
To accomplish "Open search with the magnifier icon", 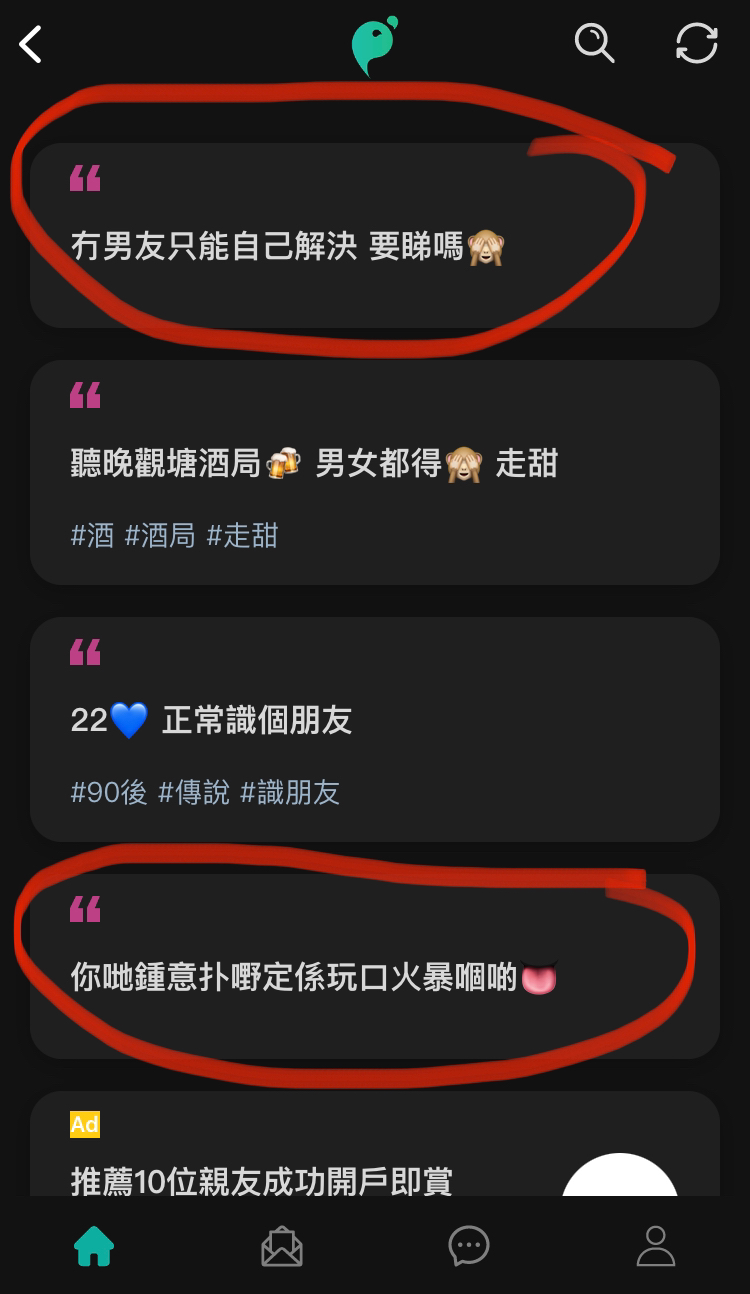I will 595,44.
